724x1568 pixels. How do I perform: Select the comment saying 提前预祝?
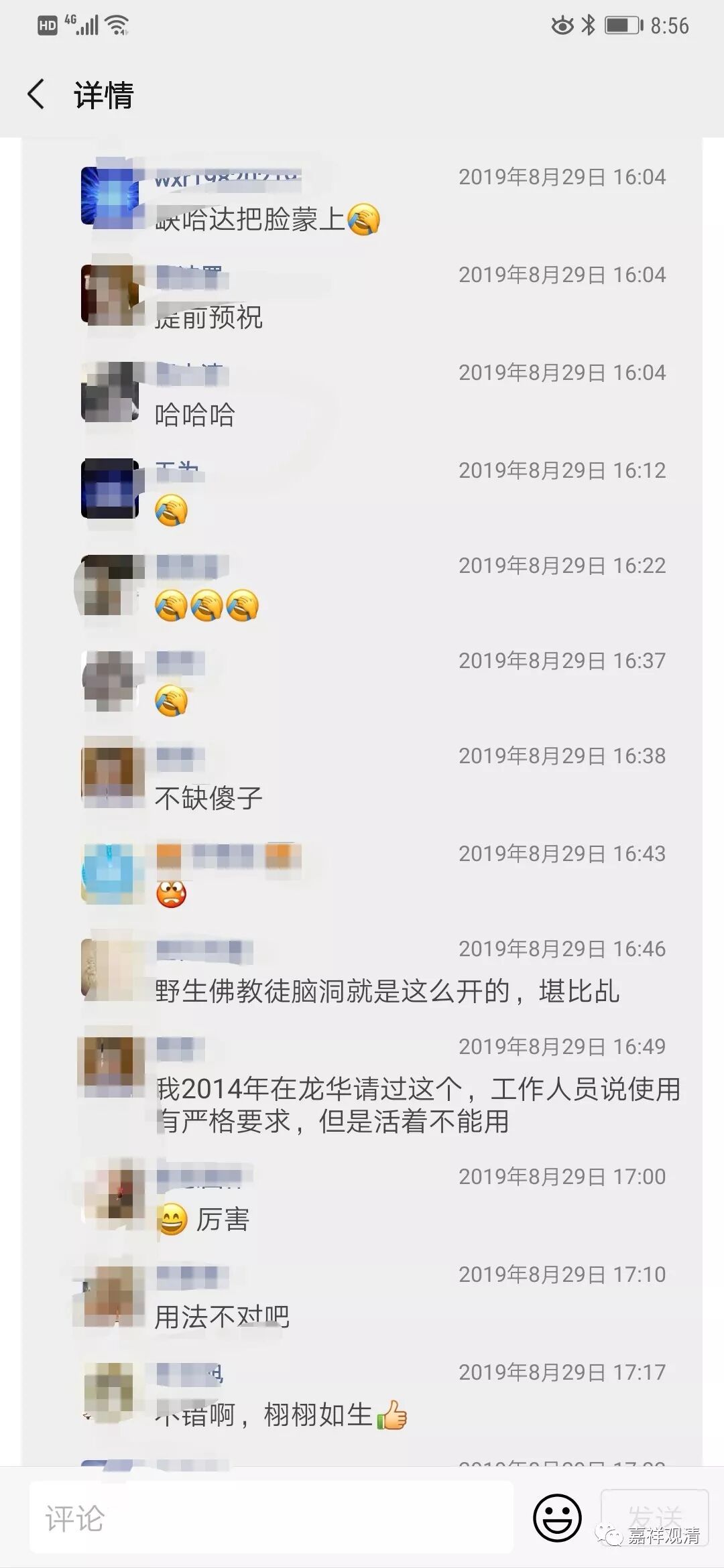point(208,317)
